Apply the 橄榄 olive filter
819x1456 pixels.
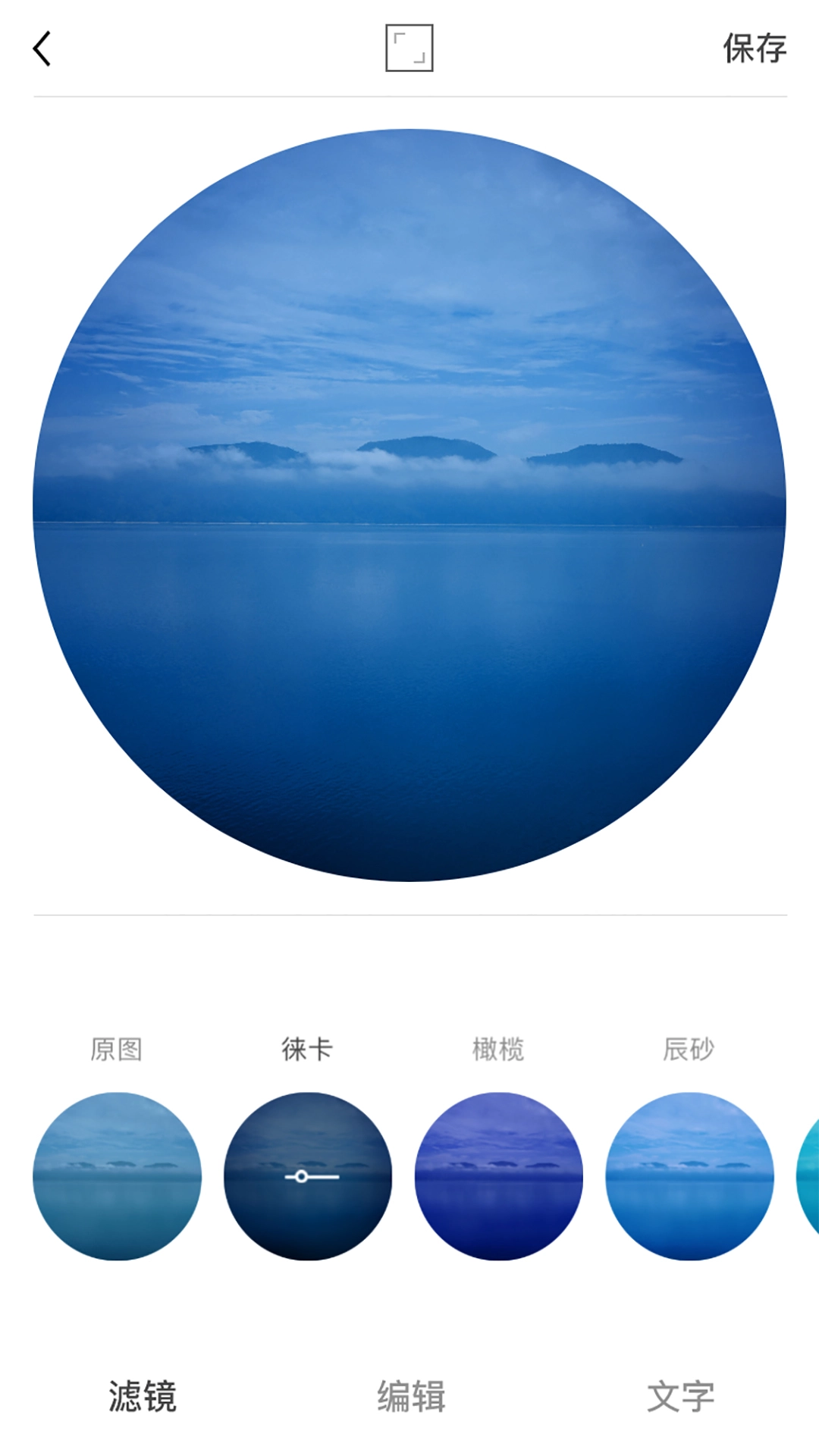[x=497, y=1175]
